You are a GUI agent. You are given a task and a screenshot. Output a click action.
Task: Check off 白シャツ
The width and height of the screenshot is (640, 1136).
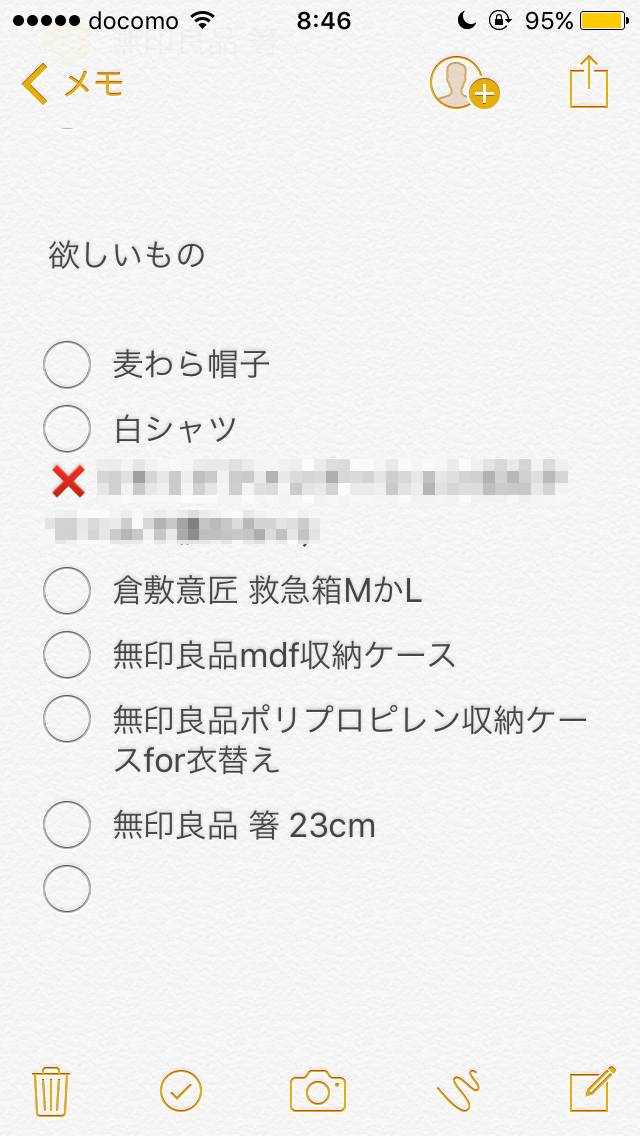67,428
